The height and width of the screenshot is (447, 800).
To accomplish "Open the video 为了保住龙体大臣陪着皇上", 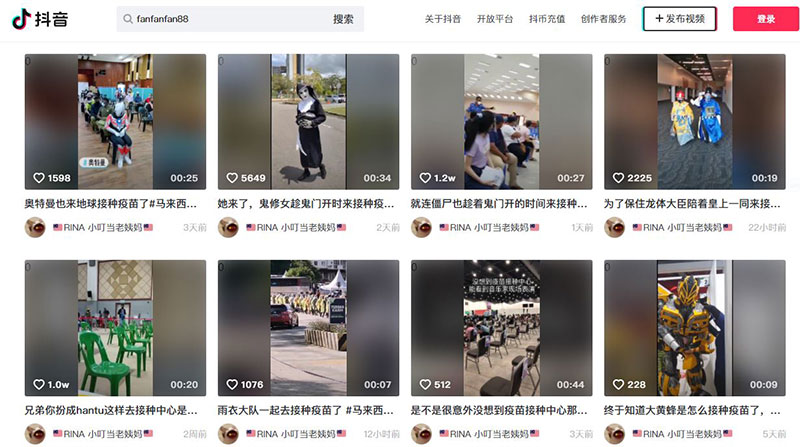I will pyautogui.click(x=694, y=120).
